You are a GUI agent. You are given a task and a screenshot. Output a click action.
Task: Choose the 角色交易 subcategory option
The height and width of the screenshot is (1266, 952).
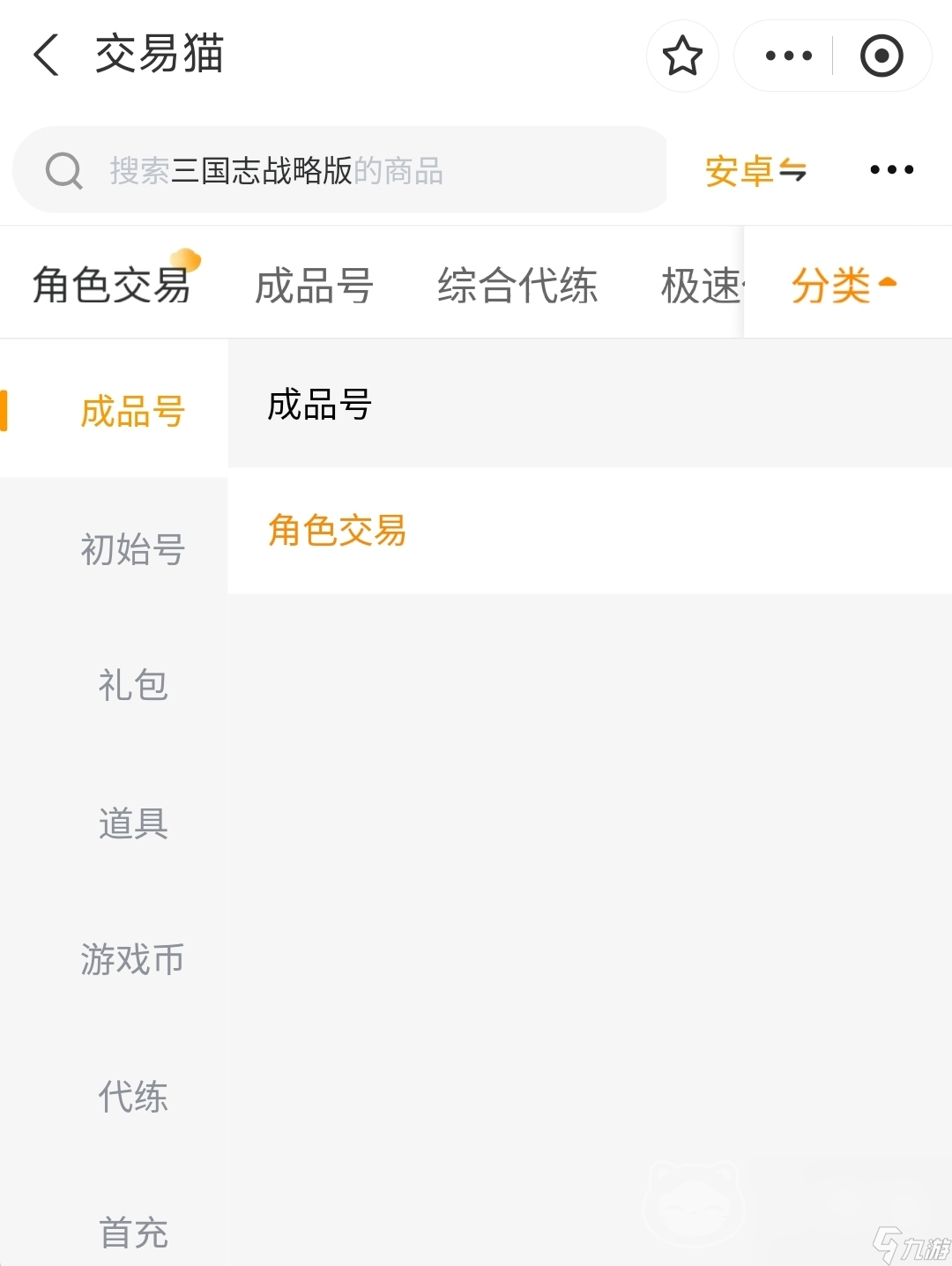click(337, 531)
